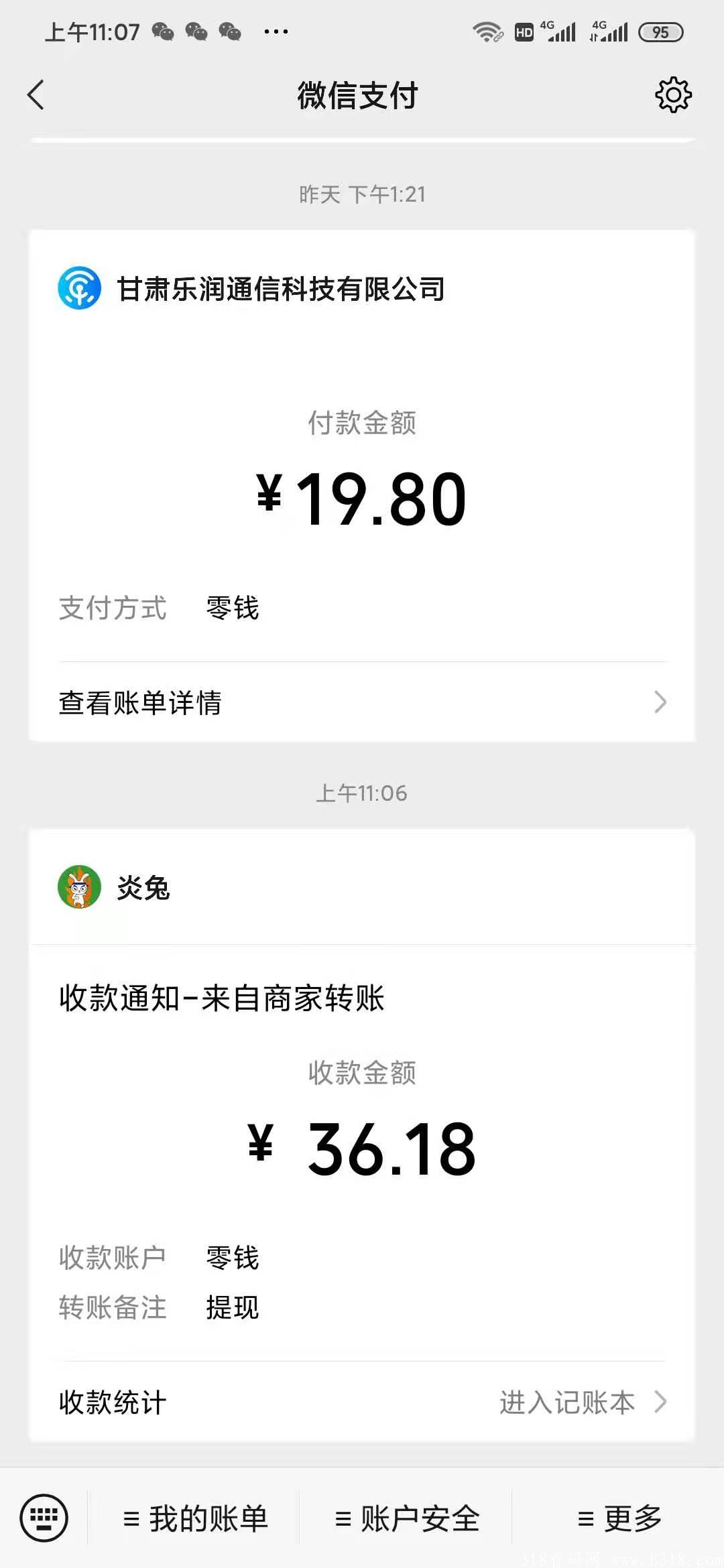Expand 查看账单详情 with its chevron
The width and height of the screenshot is (724, 1568).
660,702
